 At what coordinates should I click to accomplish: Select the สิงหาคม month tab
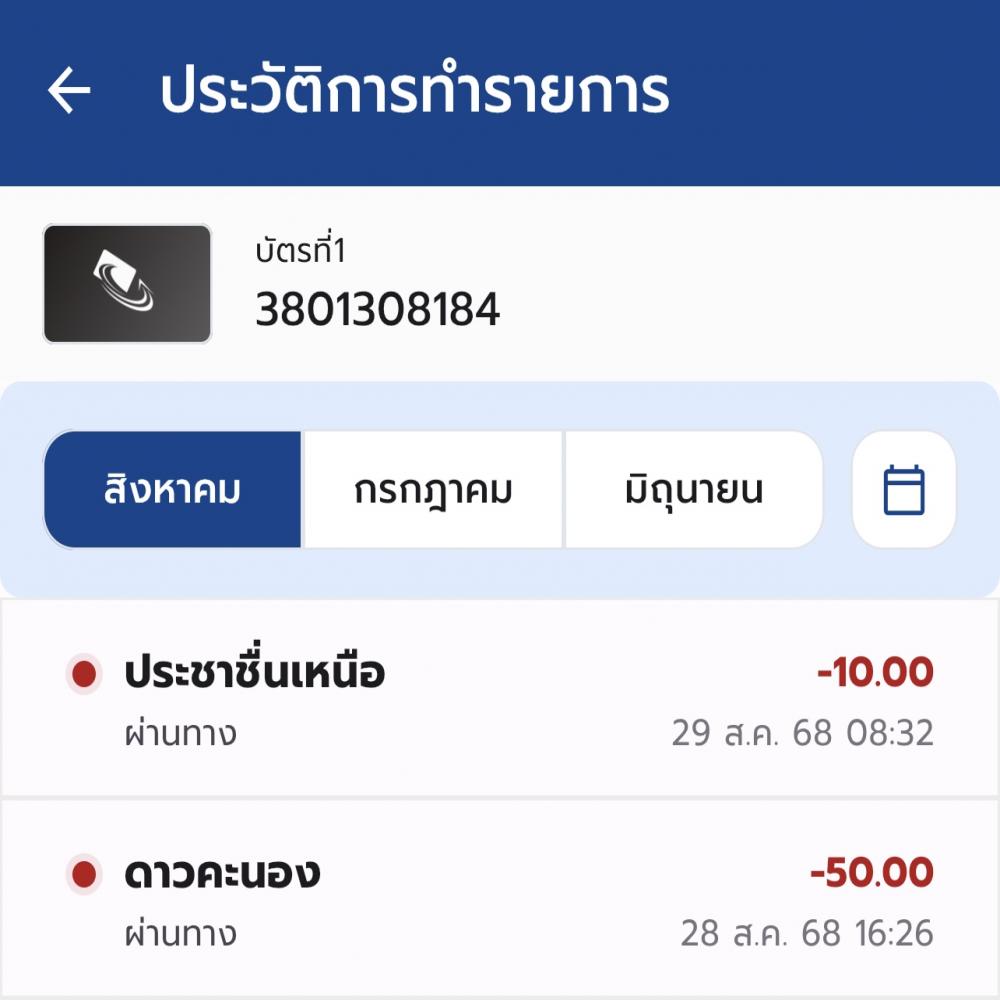[172, 490]
